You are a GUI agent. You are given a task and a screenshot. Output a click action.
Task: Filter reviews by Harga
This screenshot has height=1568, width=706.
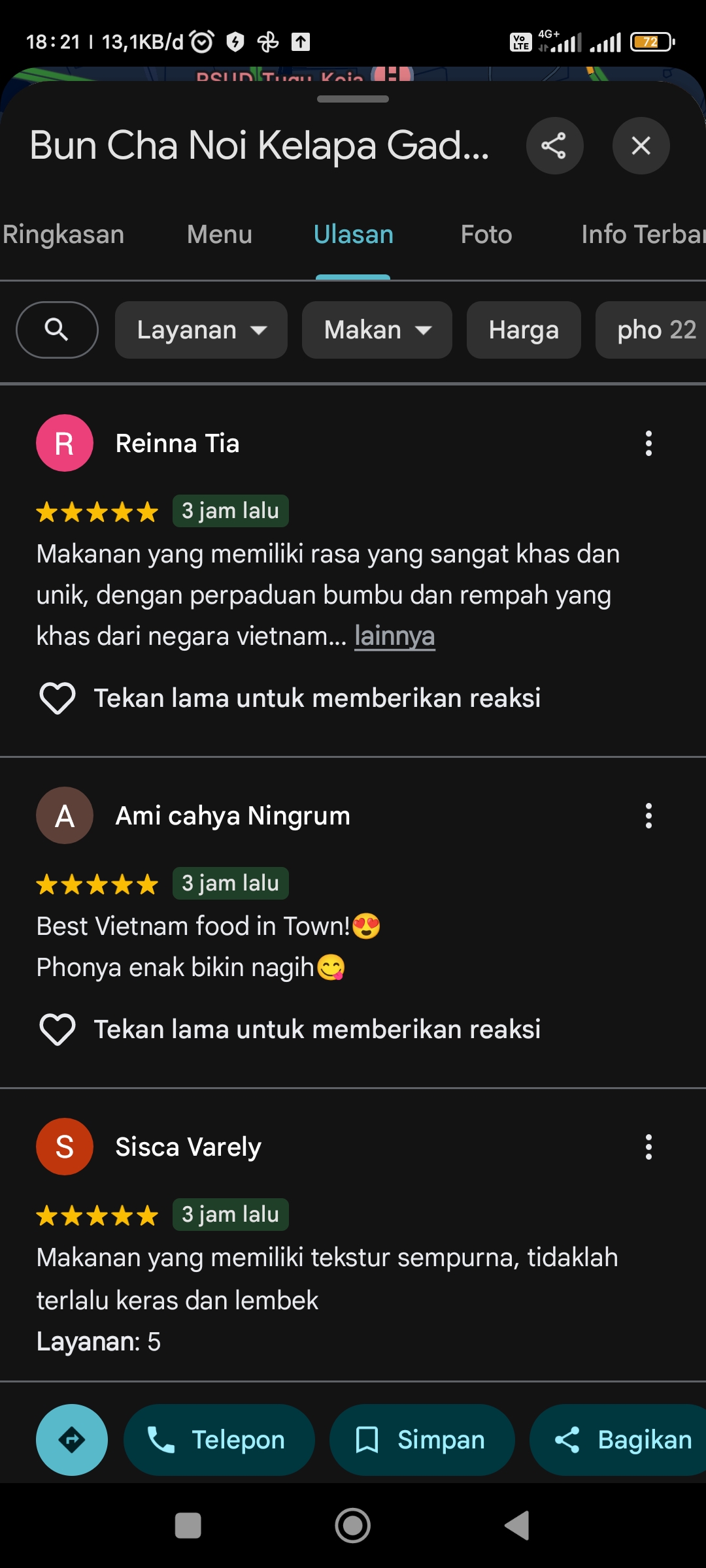click(x=524, y=330)
